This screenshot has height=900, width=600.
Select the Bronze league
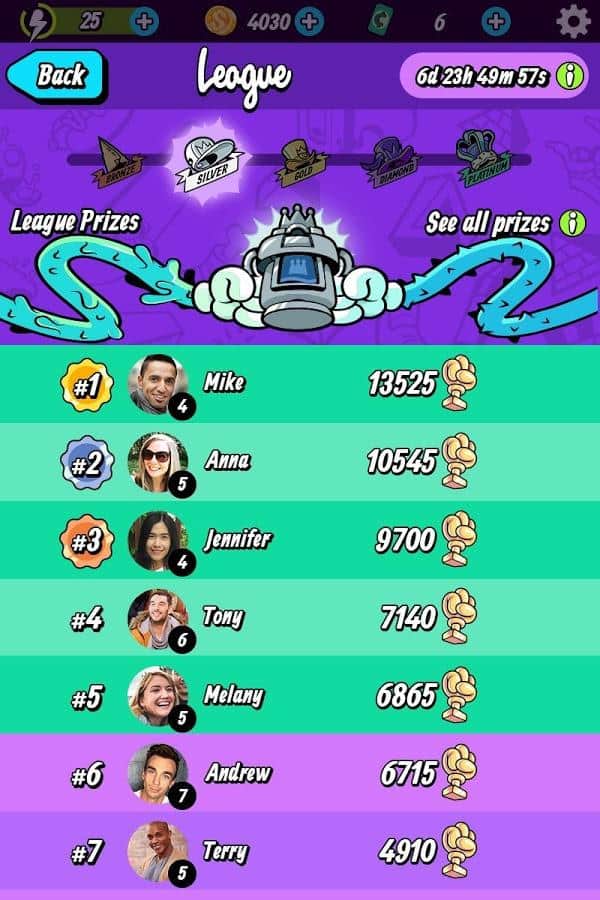(118, 162)
